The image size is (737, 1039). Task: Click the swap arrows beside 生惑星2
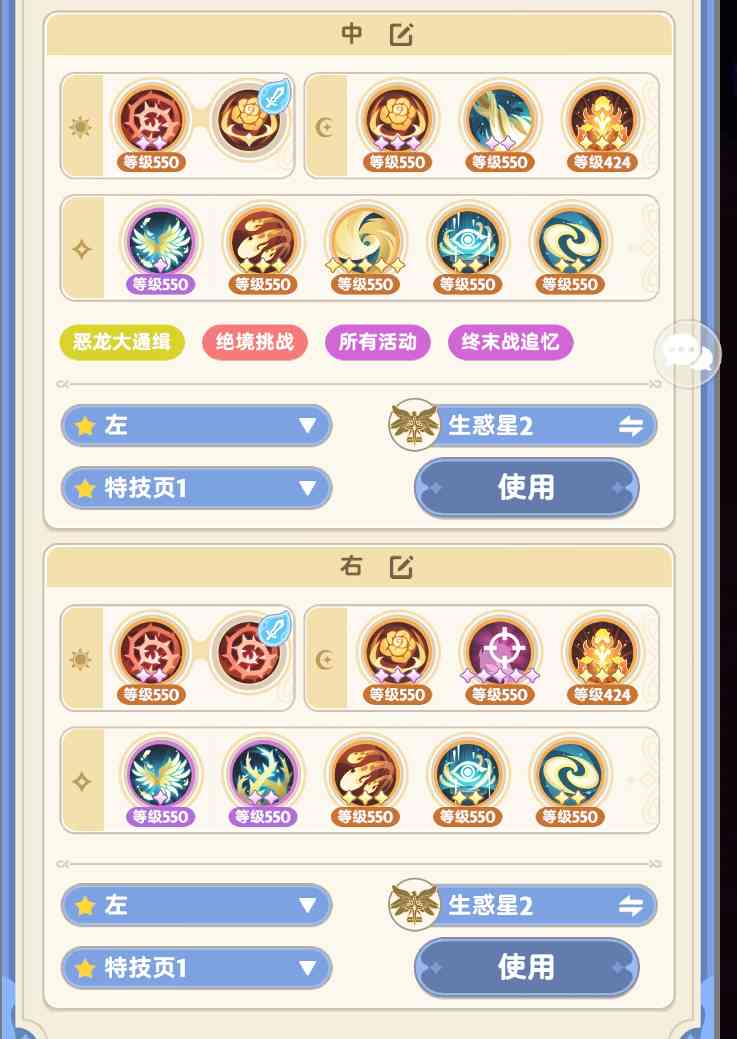(630, 425)
